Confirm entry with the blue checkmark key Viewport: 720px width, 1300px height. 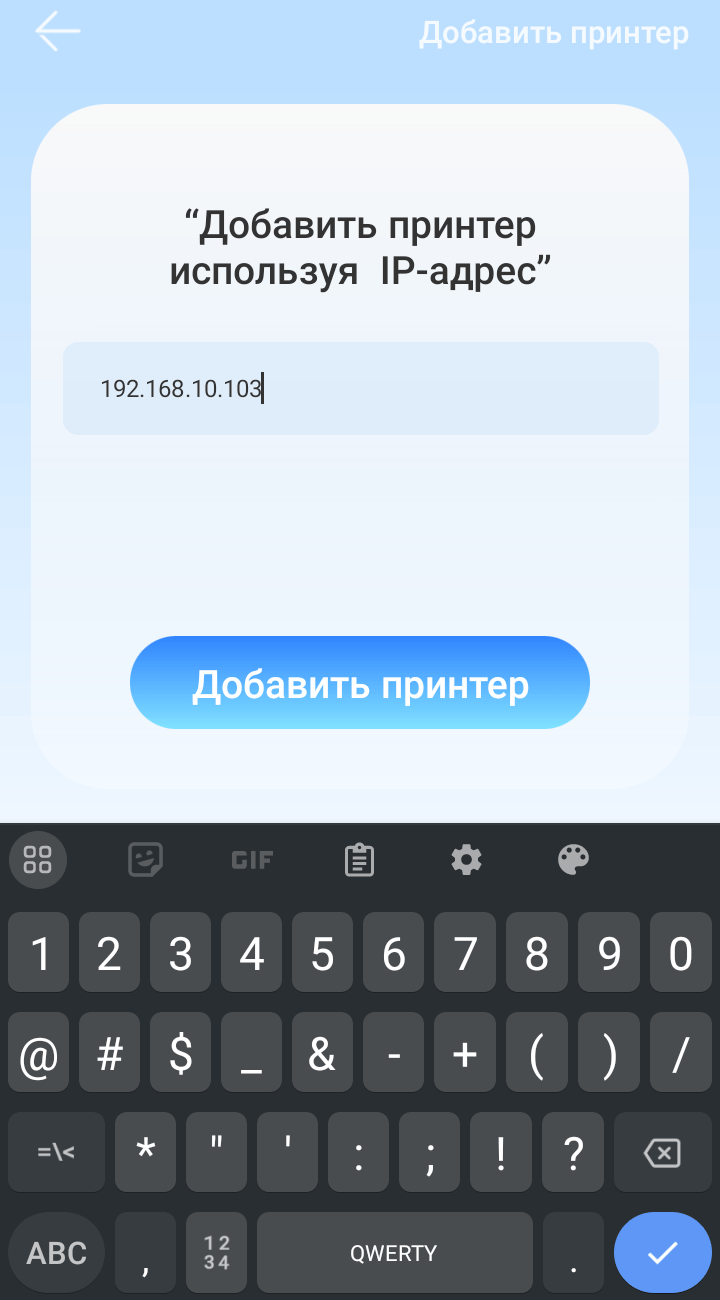click(662, 1252)
